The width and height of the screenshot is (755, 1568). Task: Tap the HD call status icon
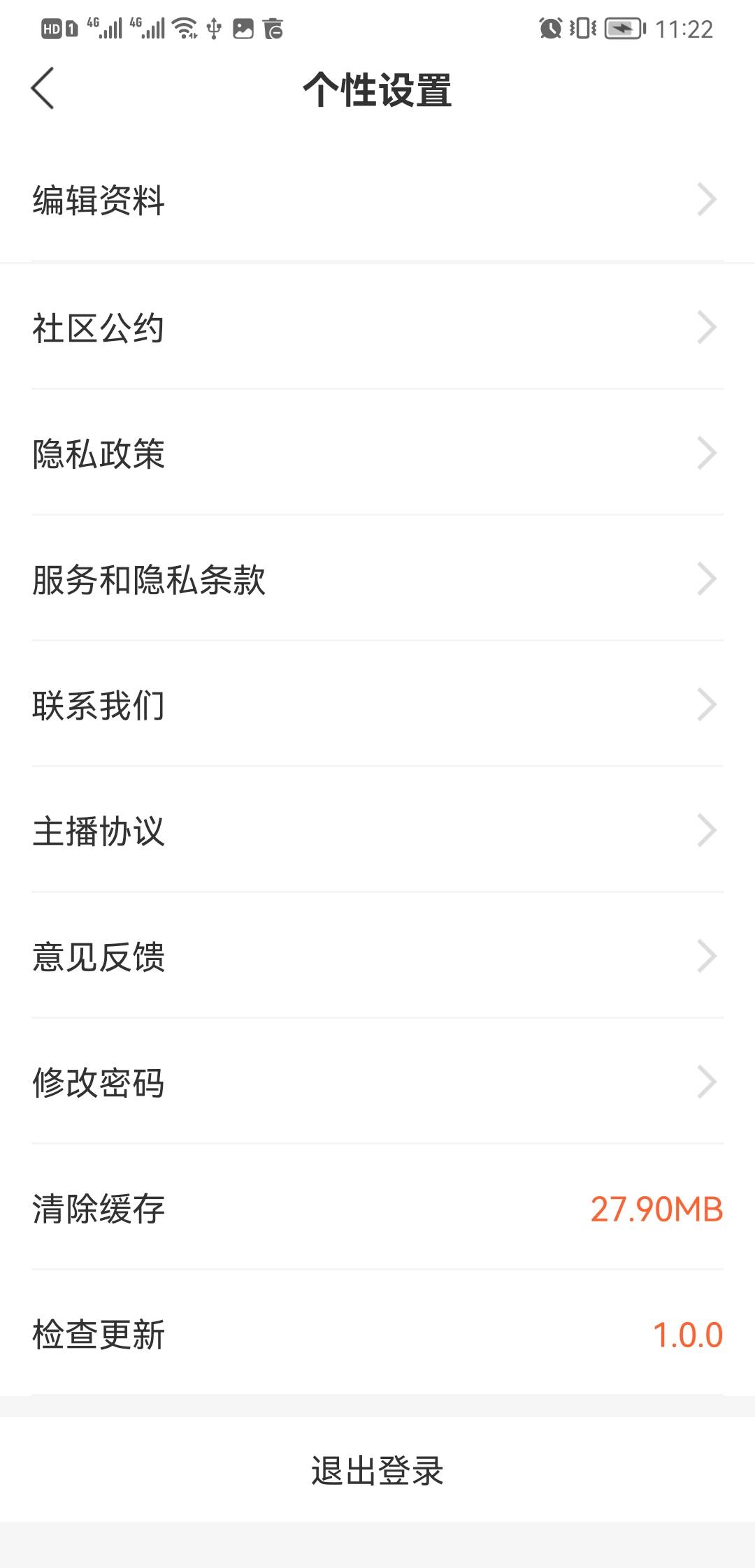point(50,29)
